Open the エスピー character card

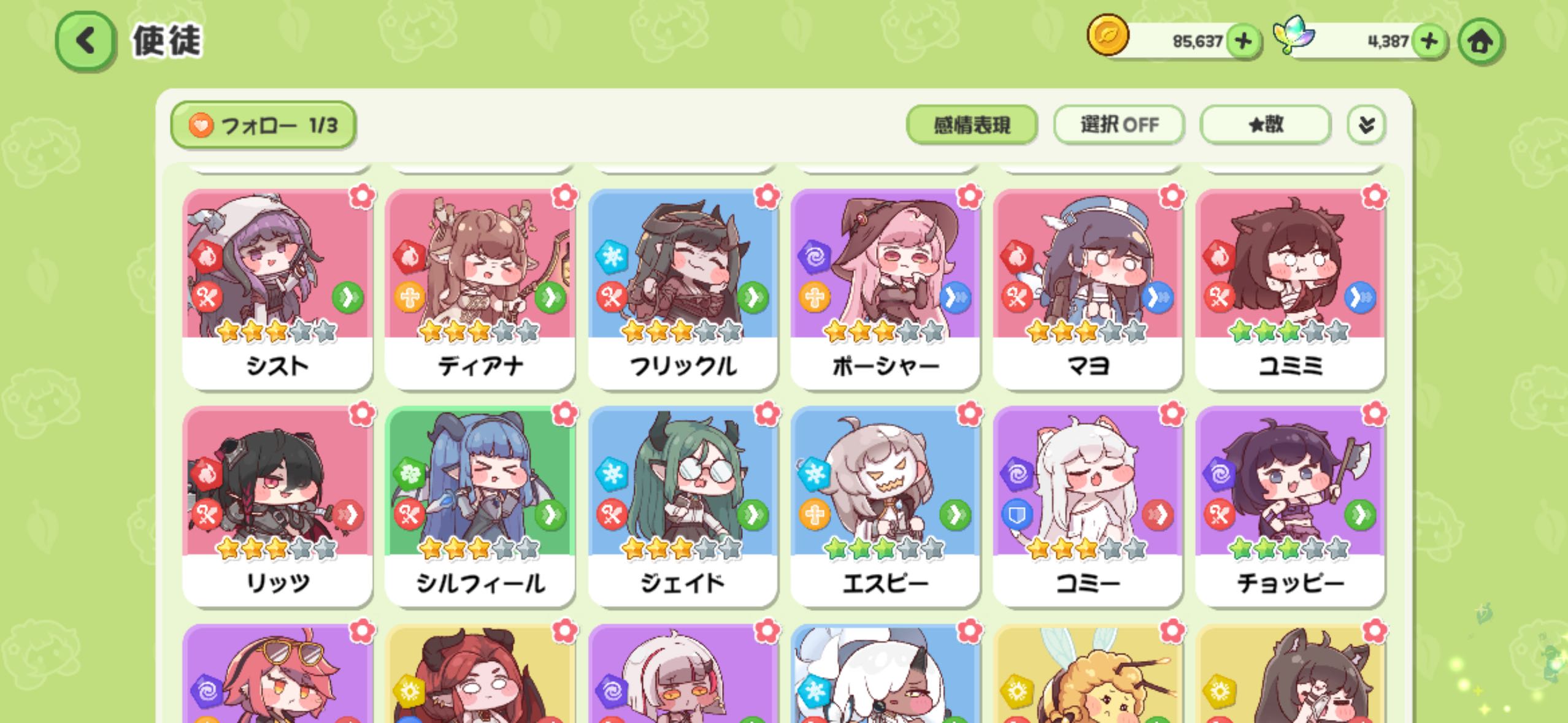click(885, 506)
